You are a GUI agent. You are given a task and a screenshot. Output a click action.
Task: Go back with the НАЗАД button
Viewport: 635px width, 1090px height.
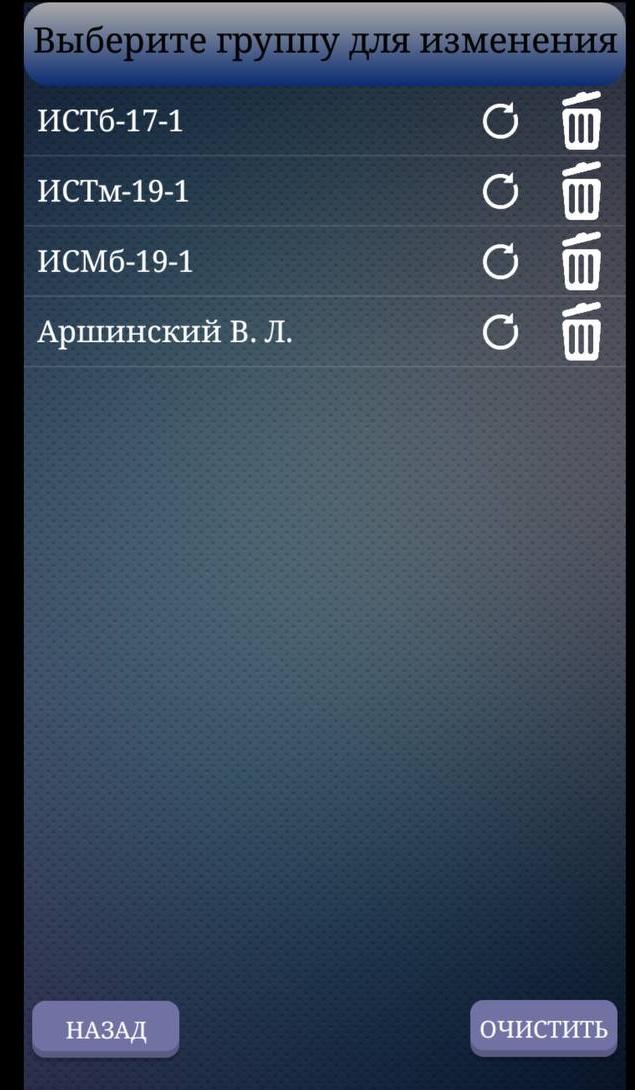(x=106, y=1029)
